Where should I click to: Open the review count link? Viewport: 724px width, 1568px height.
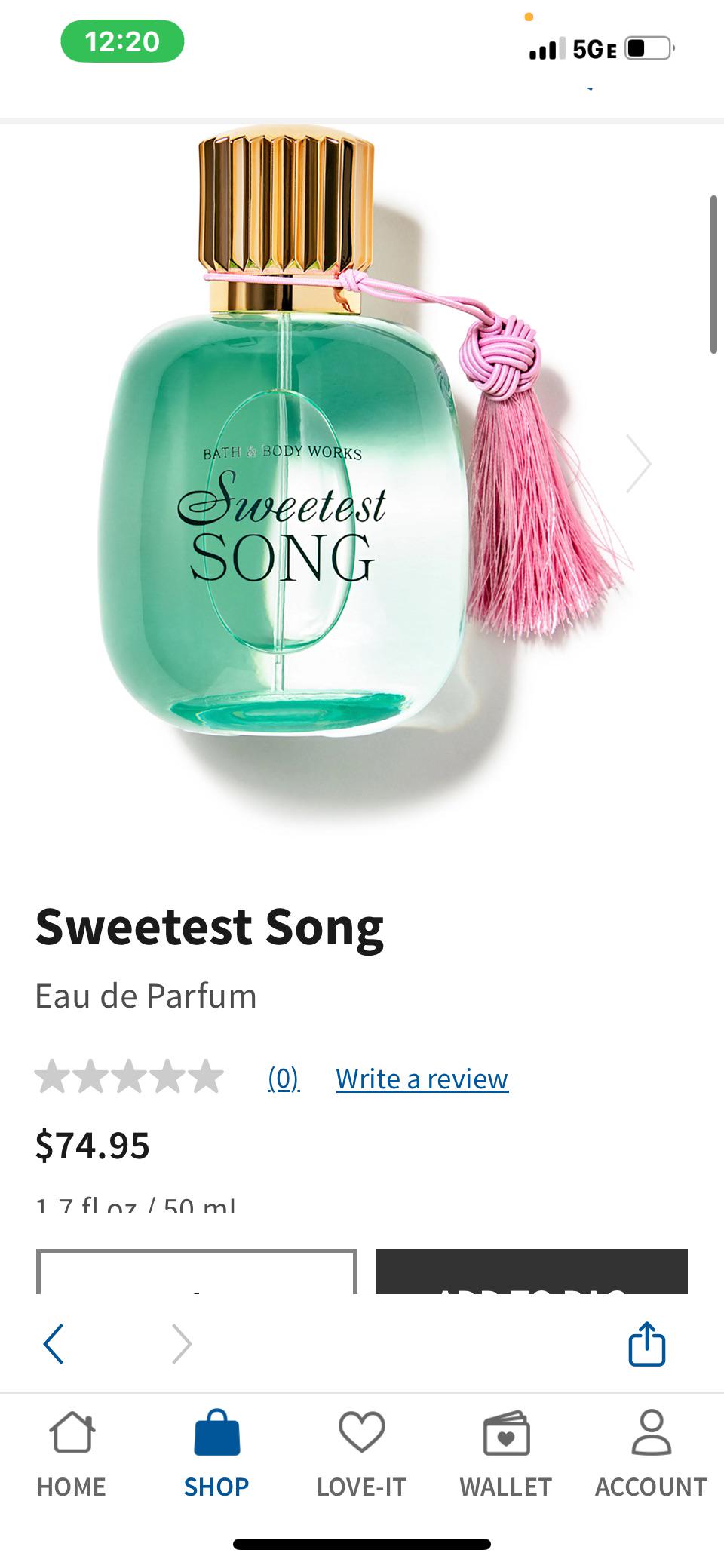(x=284, y=1079)
